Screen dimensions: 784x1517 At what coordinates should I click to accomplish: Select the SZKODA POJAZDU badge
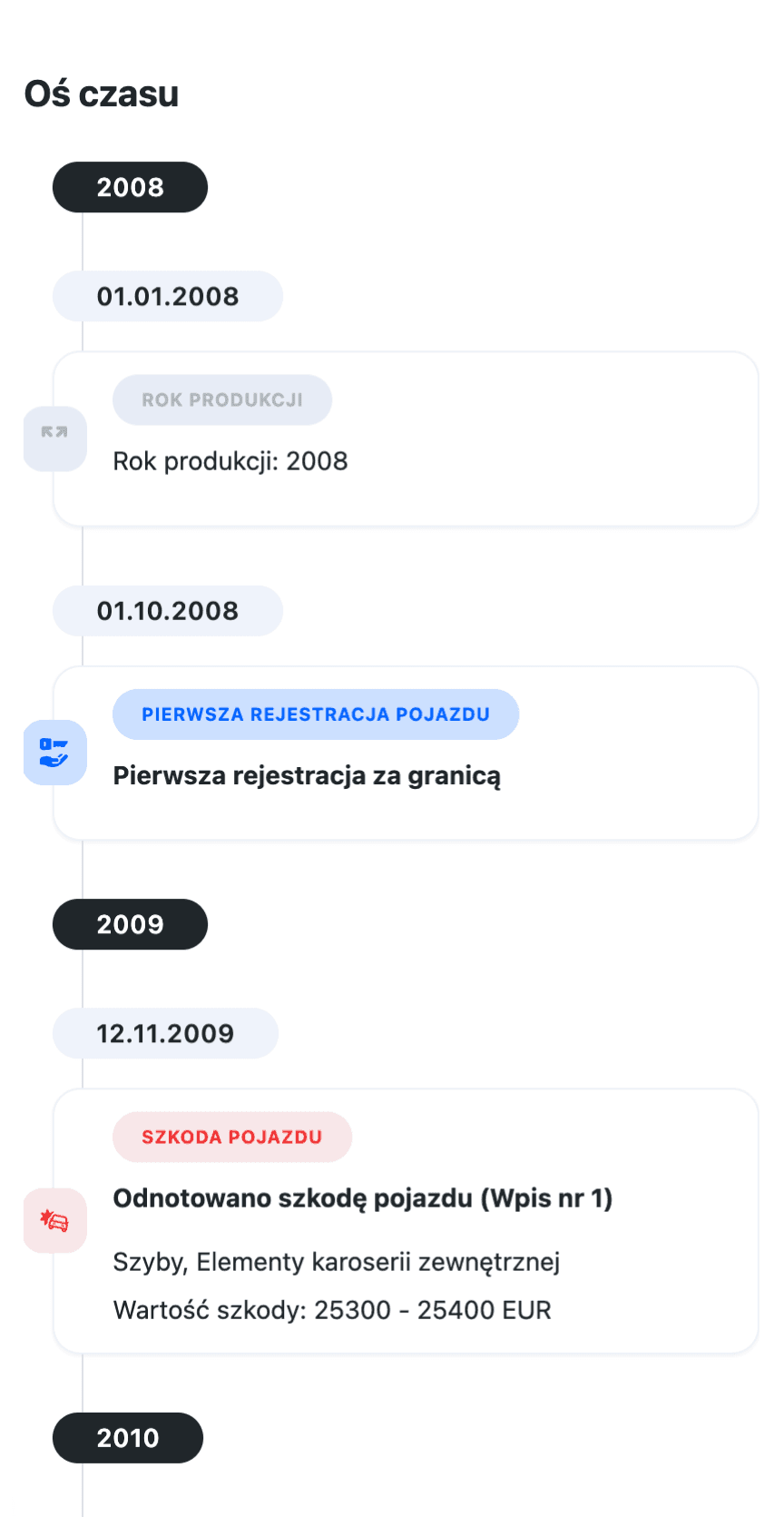231,1137
